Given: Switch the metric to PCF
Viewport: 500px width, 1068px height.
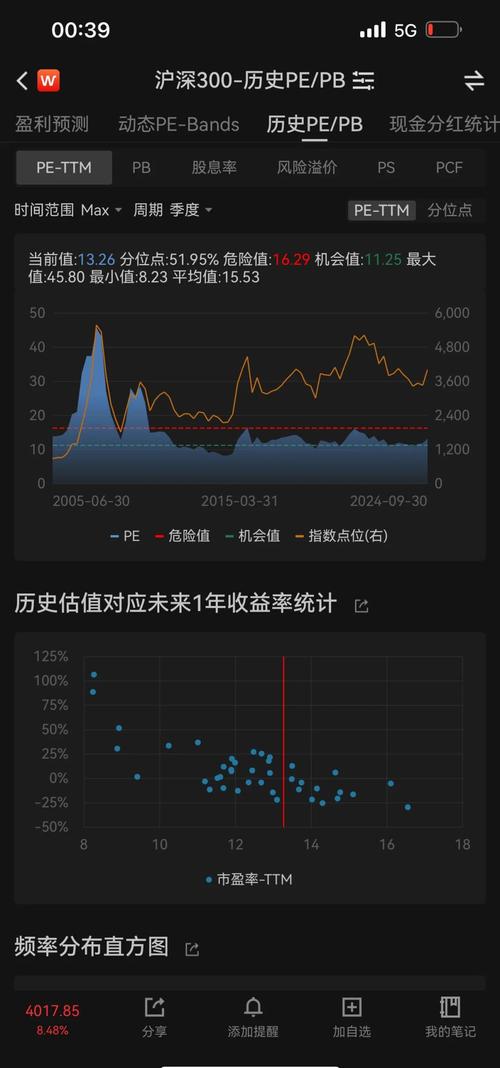Looking at the screenshot, I should point(449,168).
